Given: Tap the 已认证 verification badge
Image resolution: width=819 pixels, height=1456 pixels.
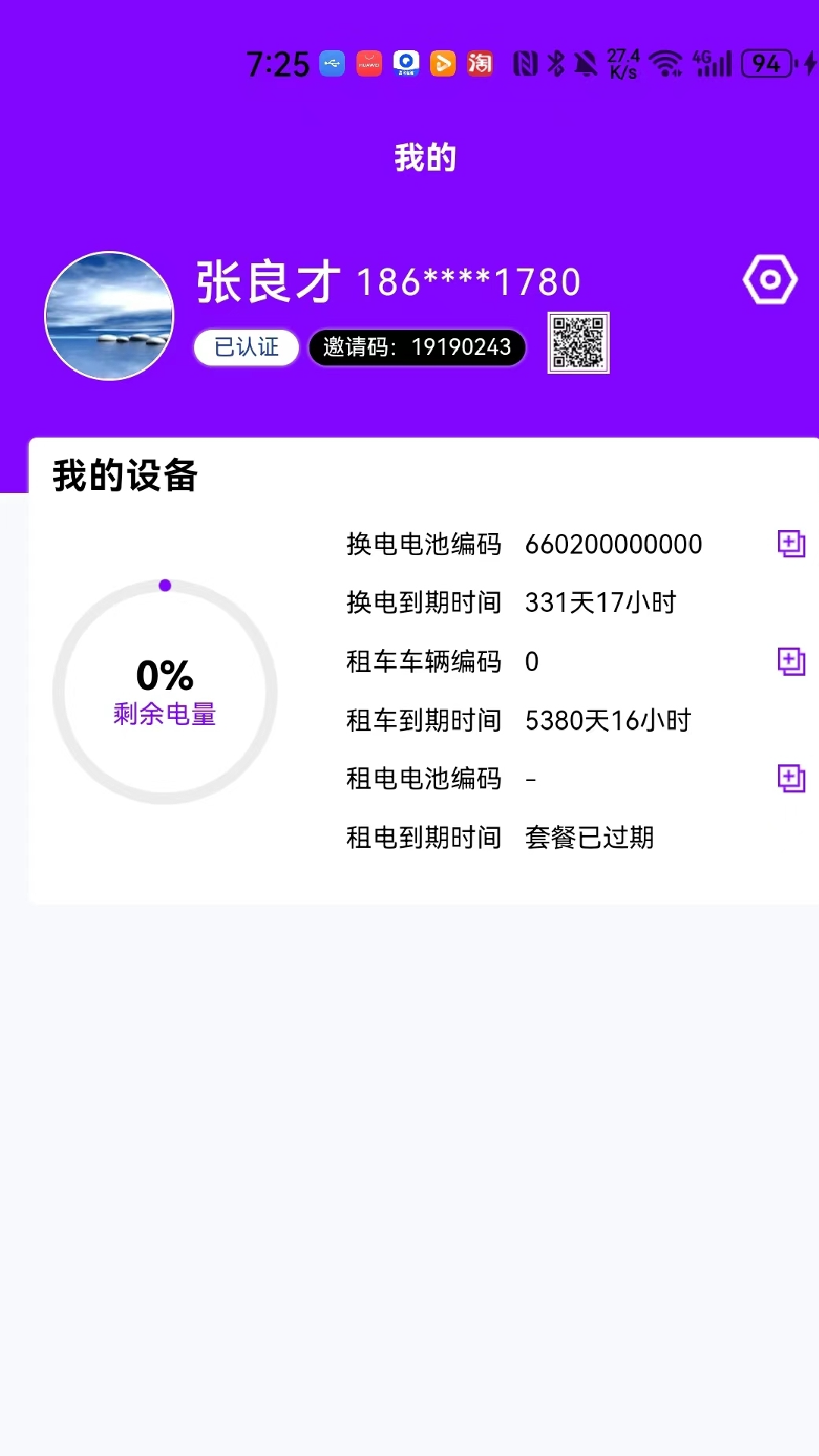Looking at the screenshot, I should tap(246, 347).
